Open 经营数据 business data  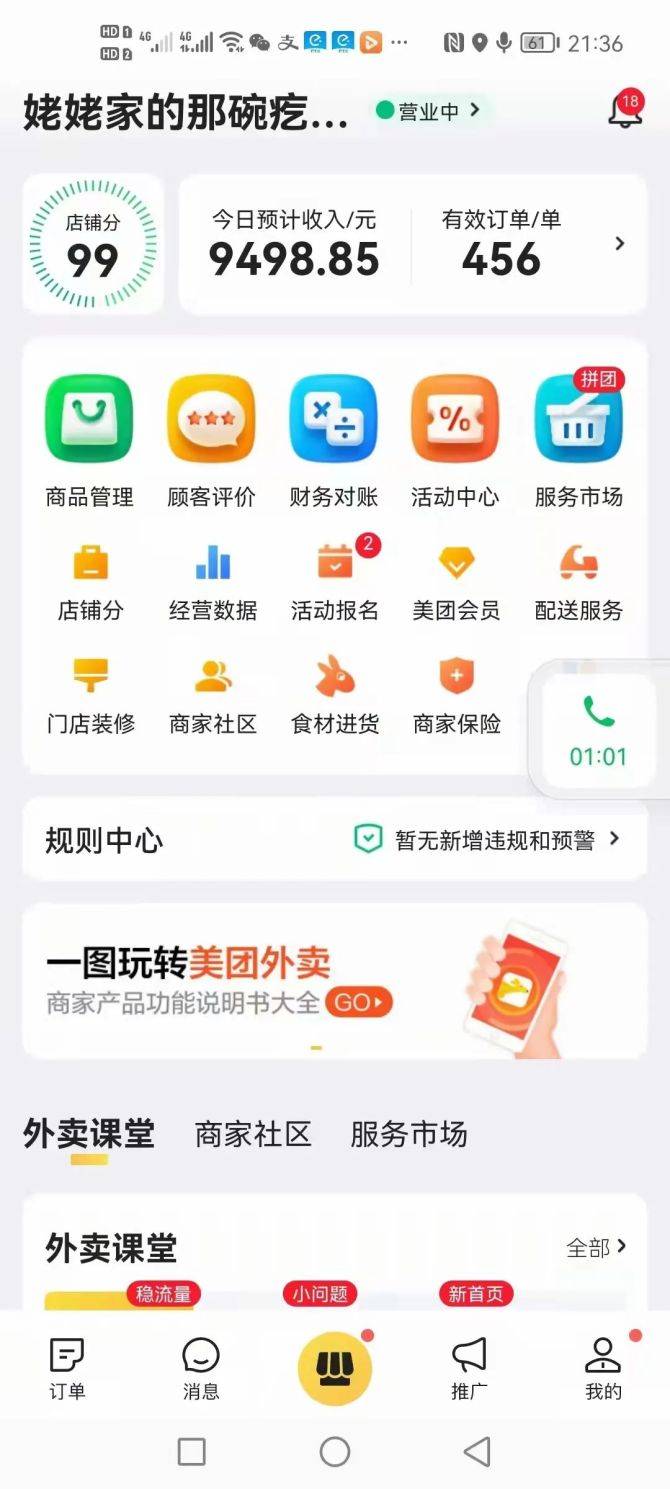coord(212,582)
